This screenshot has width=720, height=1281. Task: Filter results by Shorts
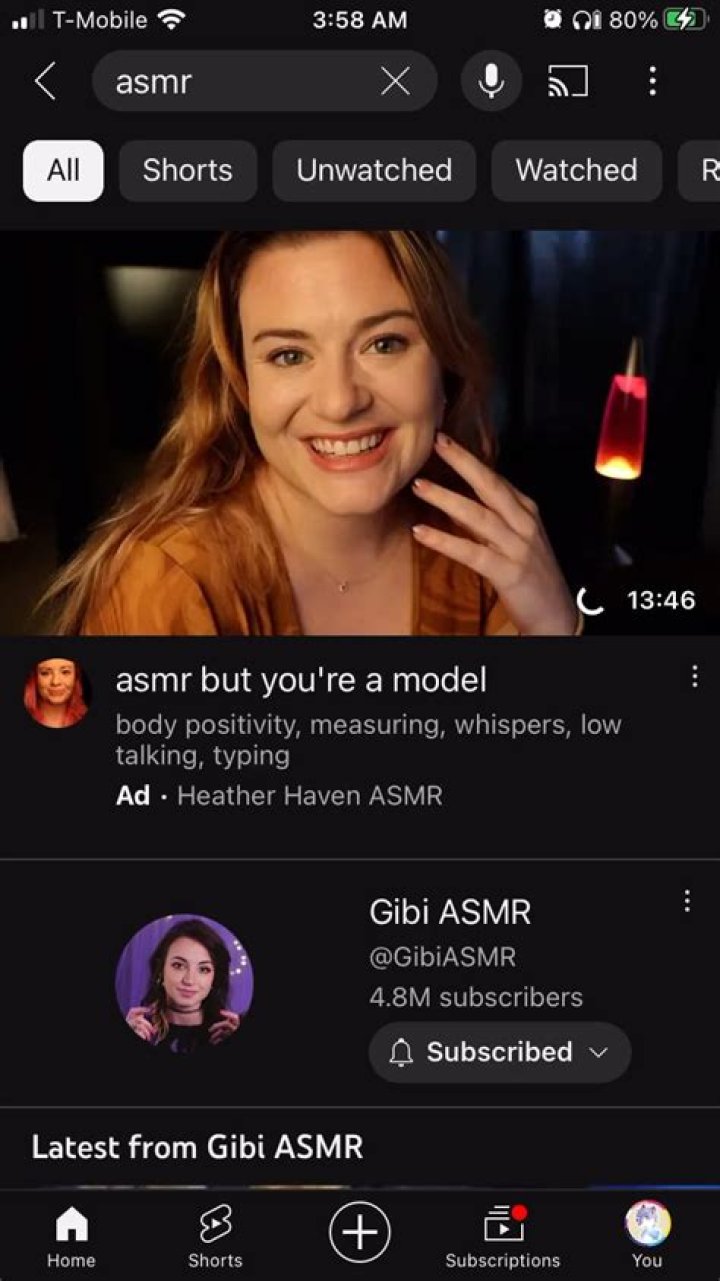coord(187,171)
